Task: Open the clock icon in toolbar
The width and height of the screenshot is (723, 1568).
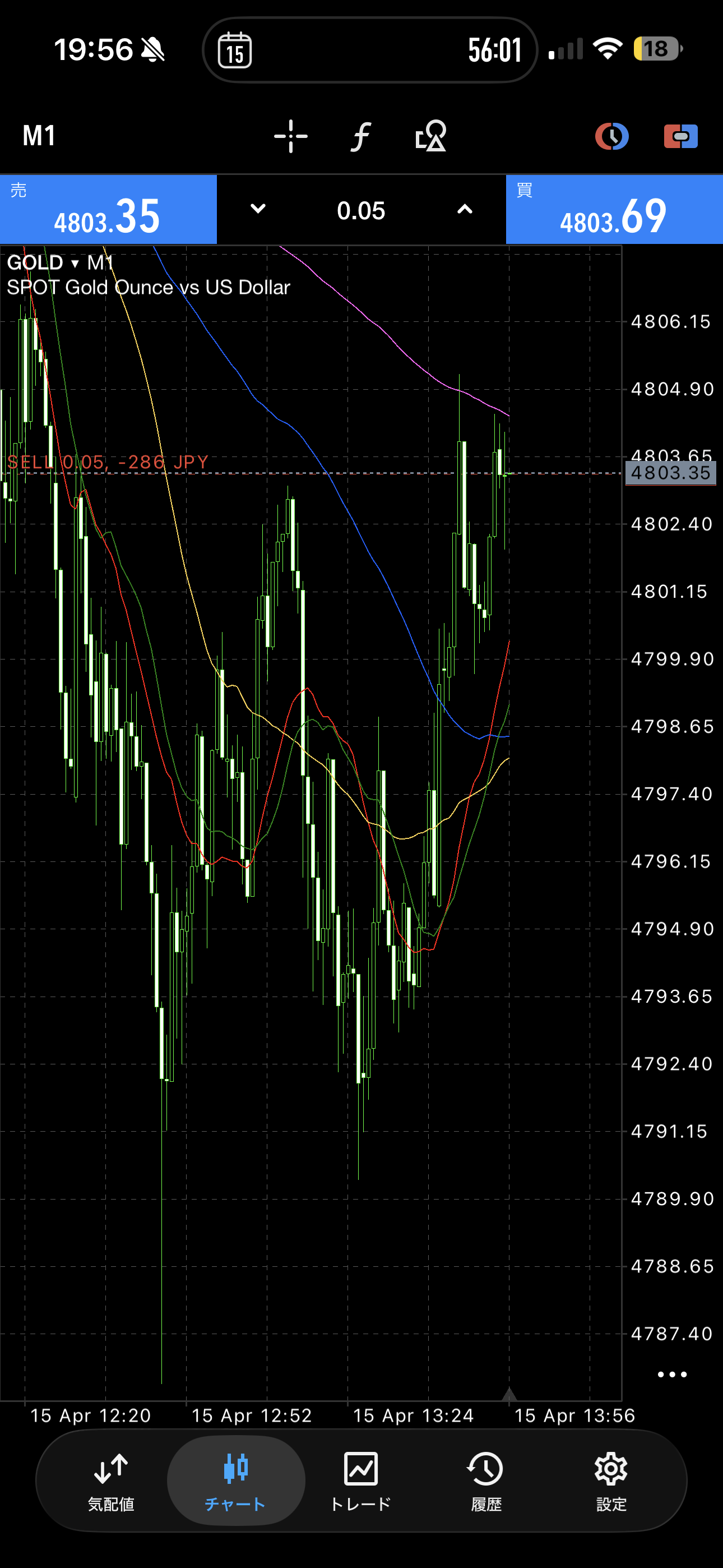Action: pos(611,136)
